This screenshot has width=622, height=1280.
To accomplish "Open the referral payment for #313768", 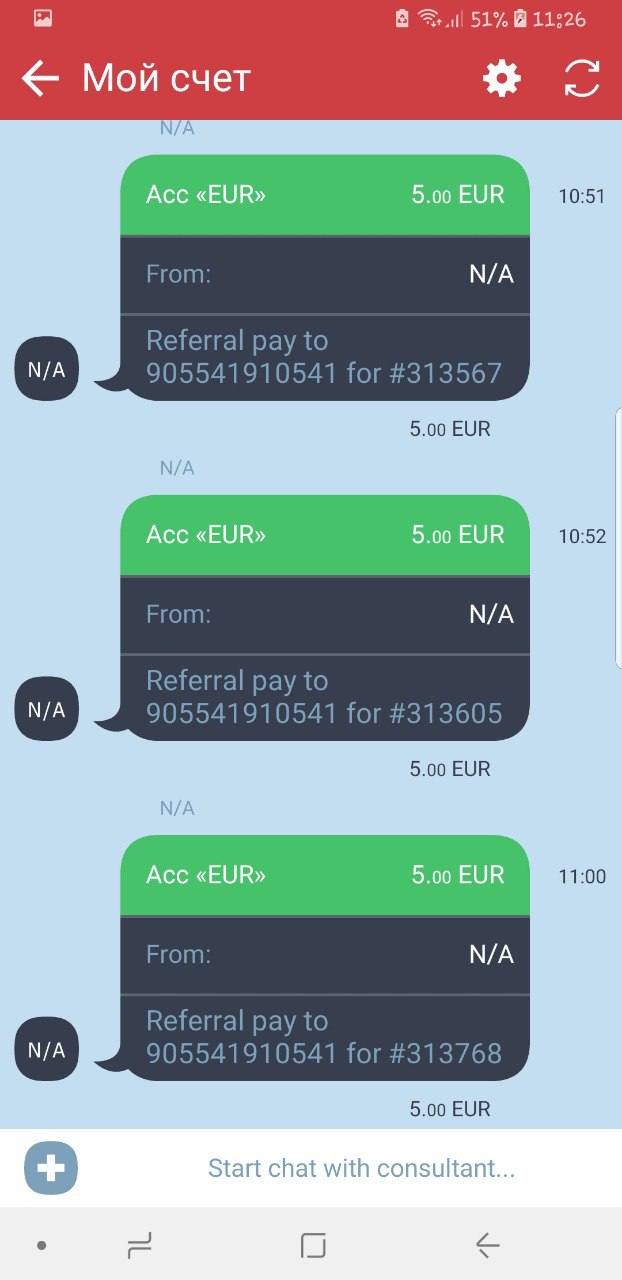I will pos(325,957).
